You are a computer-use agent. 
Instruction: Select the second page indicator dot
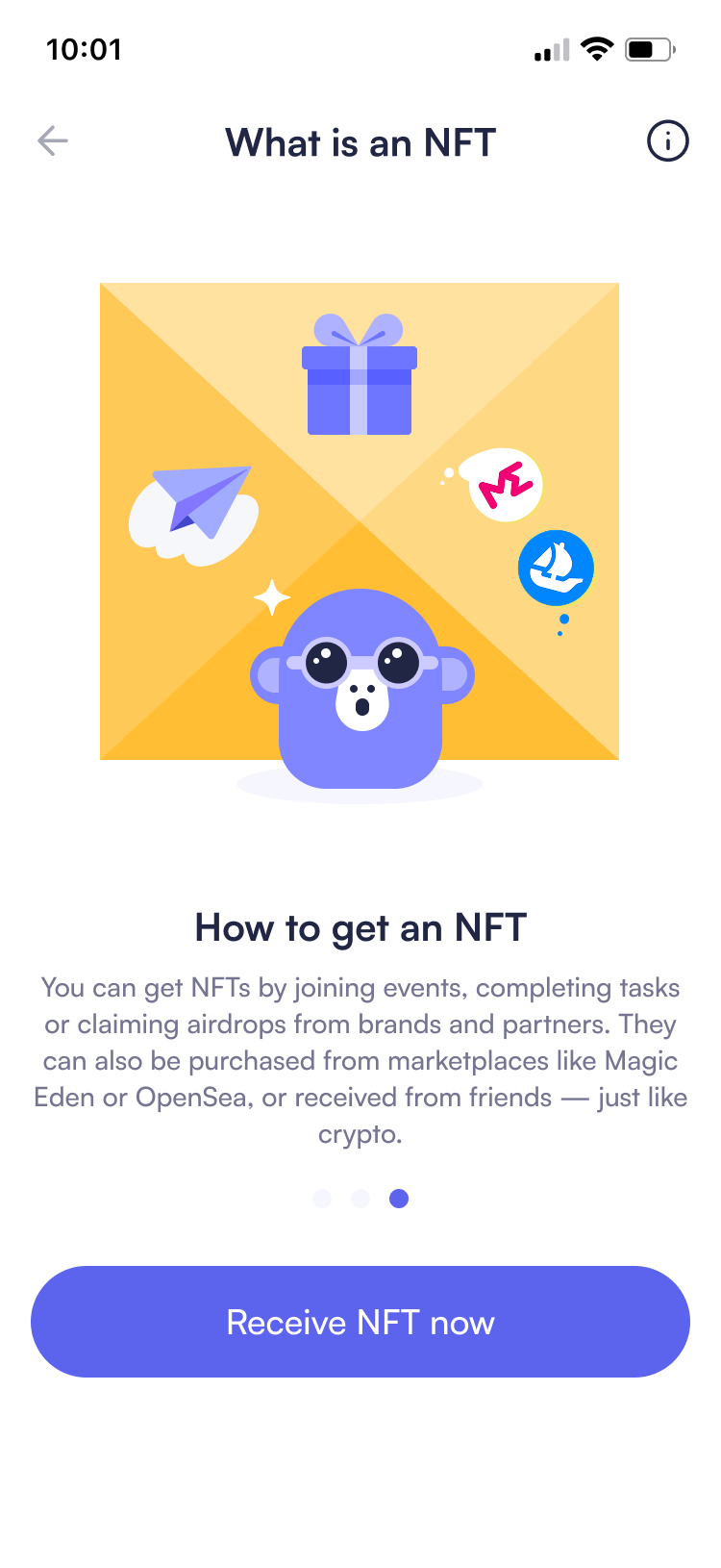point(360,1199)
